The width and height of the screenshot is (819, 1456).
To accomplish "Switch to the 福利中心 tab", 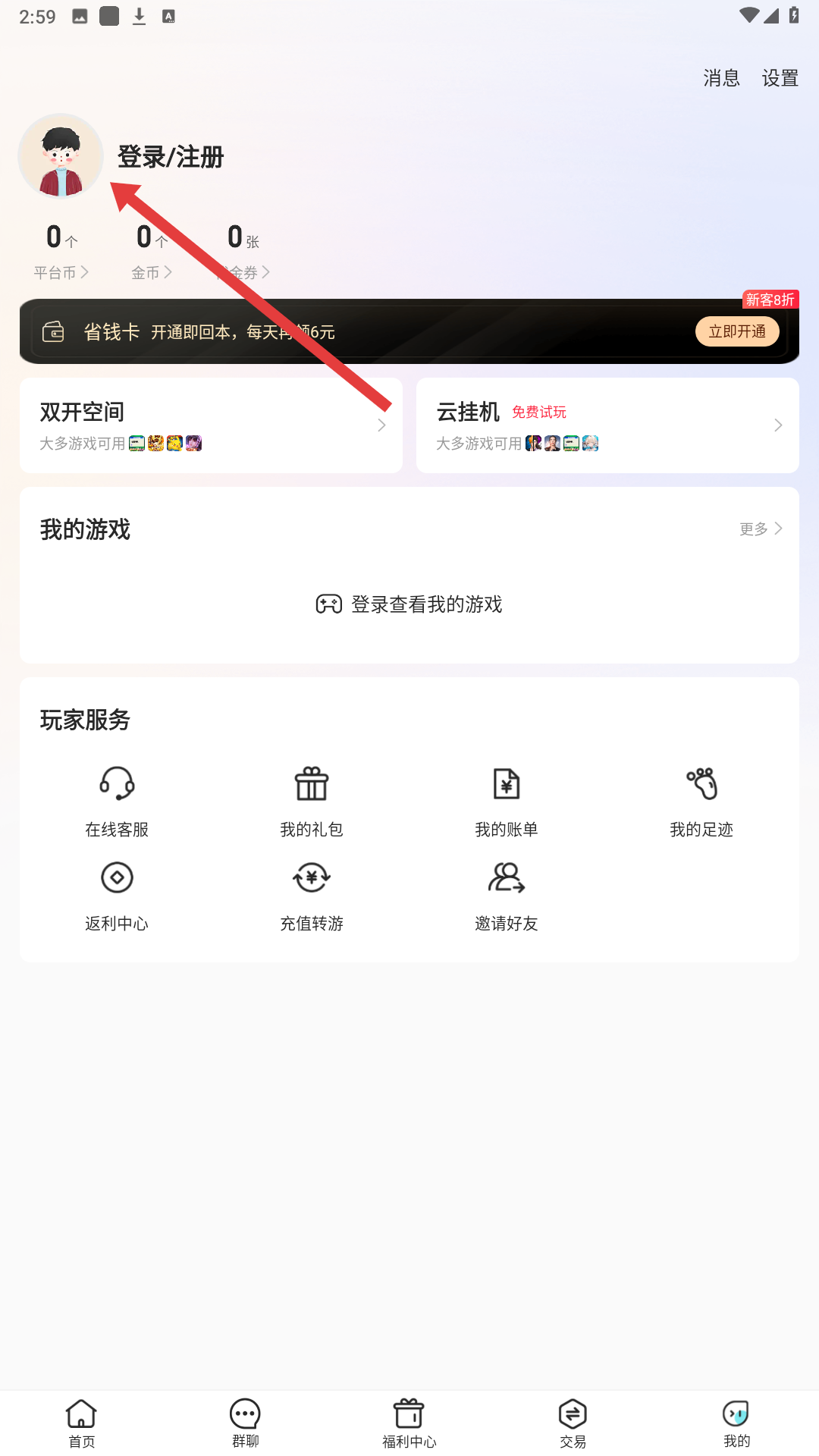I will [x=409, y=1423].
